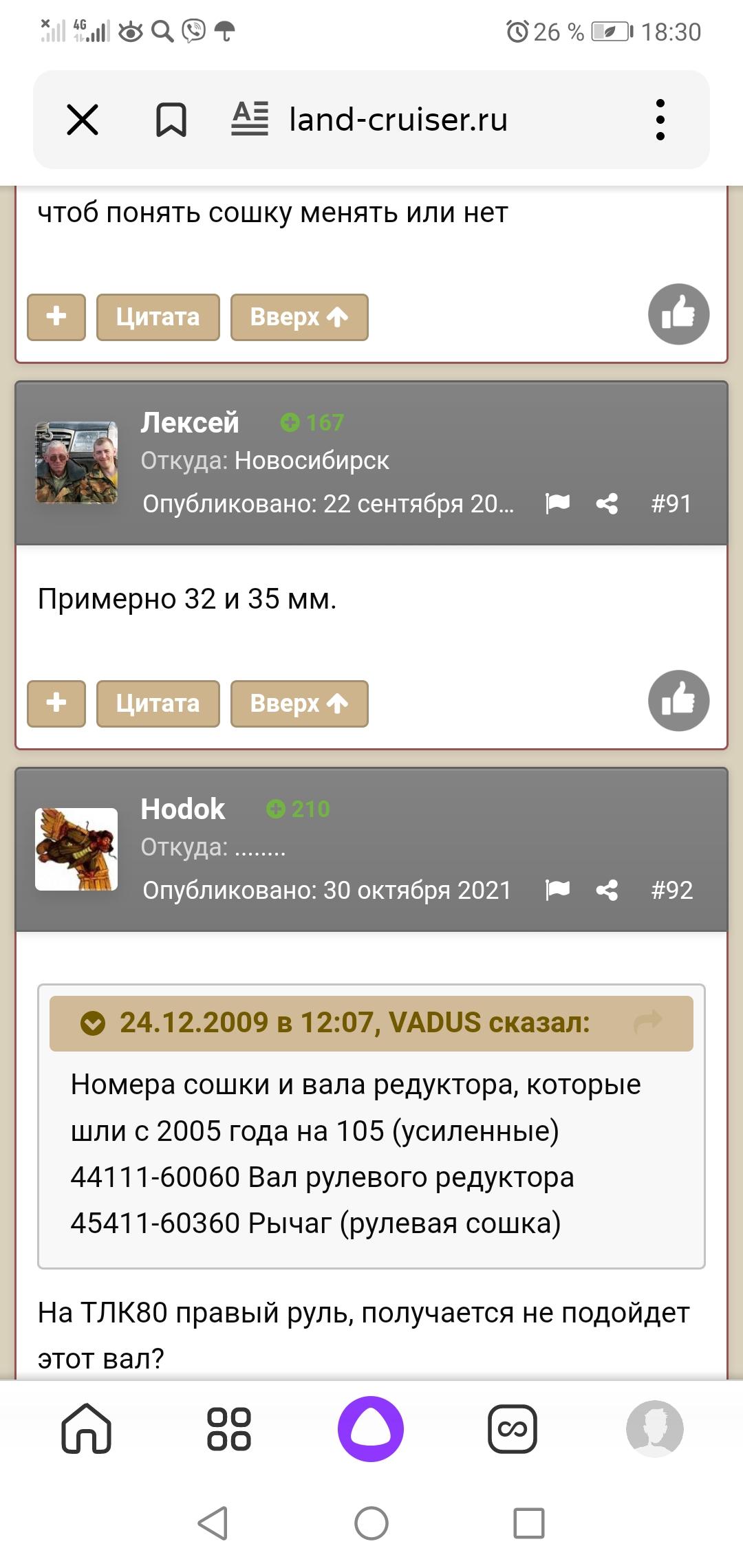Like Лексей's post with thumbs up
743x1568 pixels.
pyautogui.click(x=678, y=700)
